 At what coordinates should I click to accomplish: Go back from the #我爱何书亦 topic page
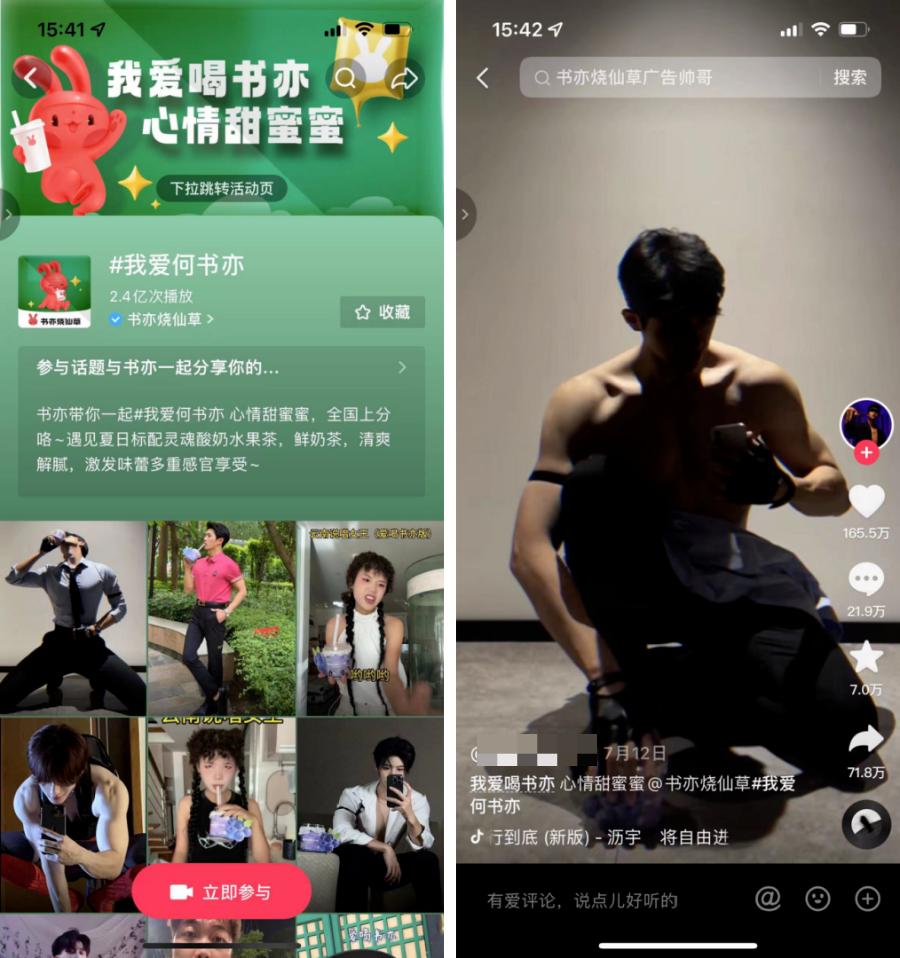pos(31,78)
